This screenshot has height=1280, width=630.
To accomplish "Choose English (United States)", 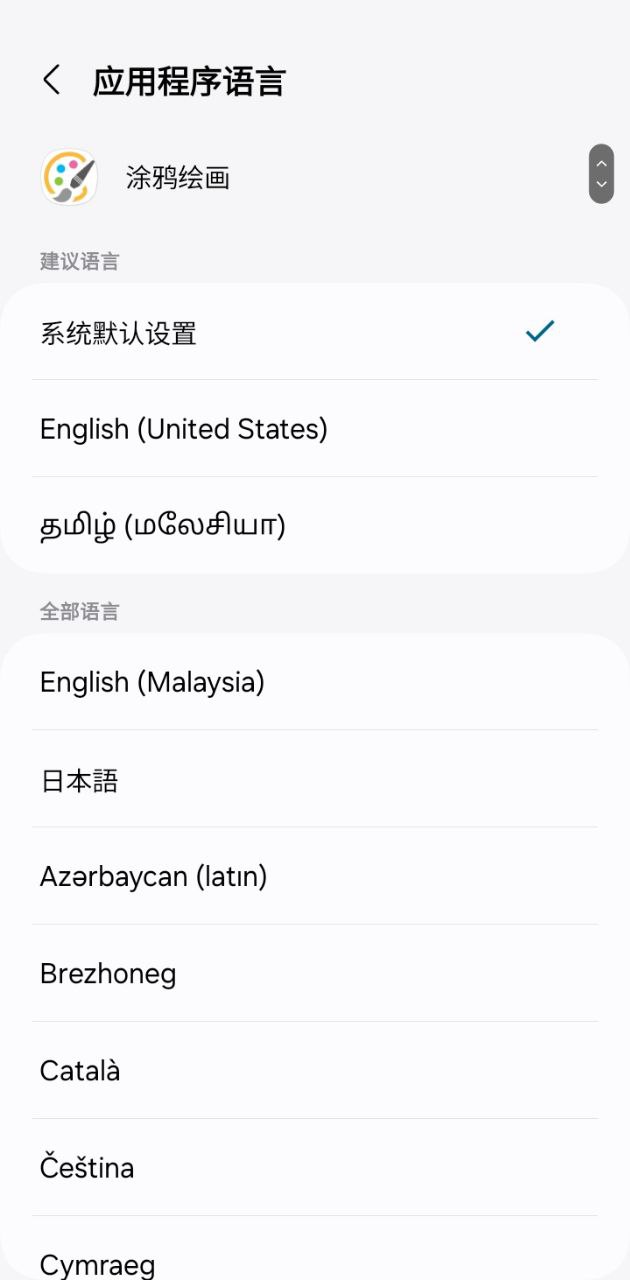I will [x=315, y=429].
